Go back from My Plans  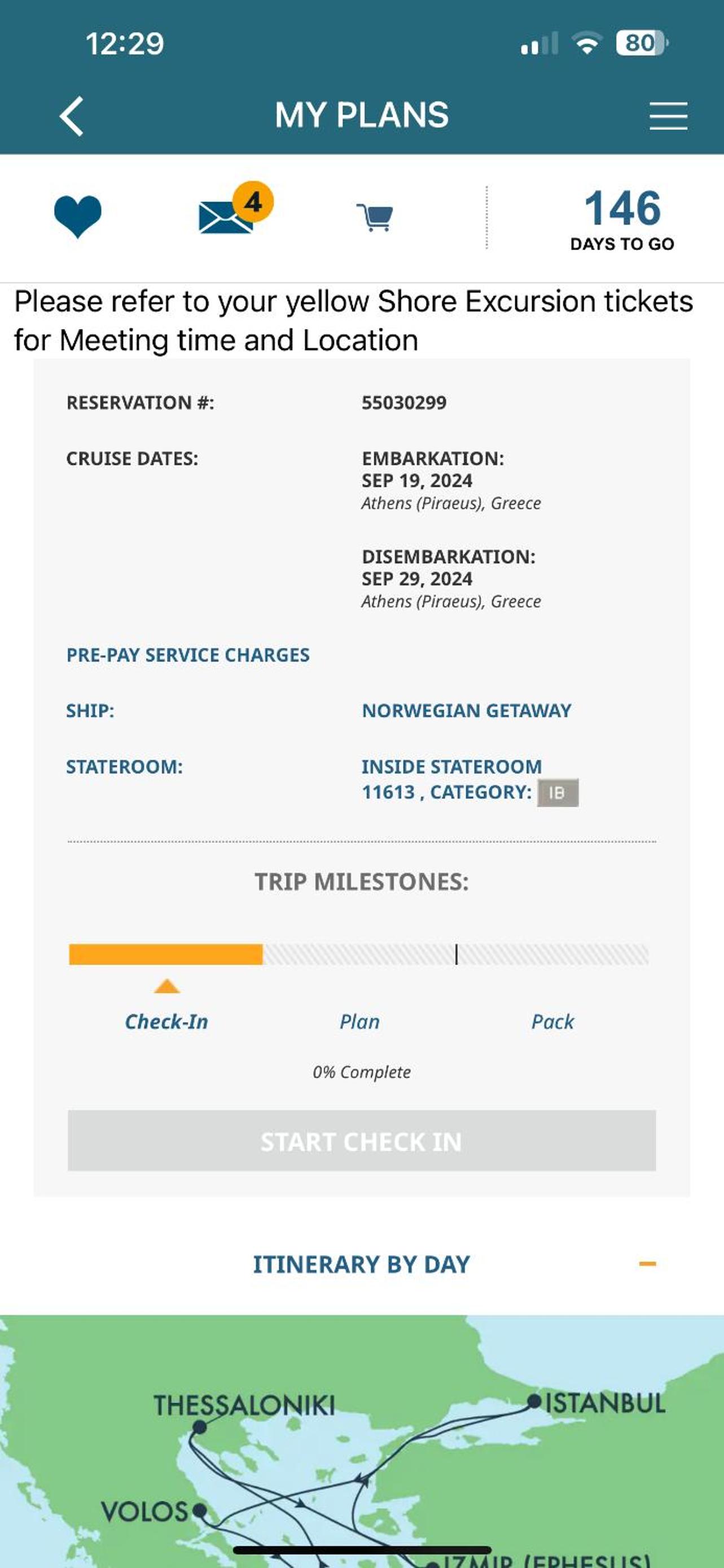pos(71,116)
